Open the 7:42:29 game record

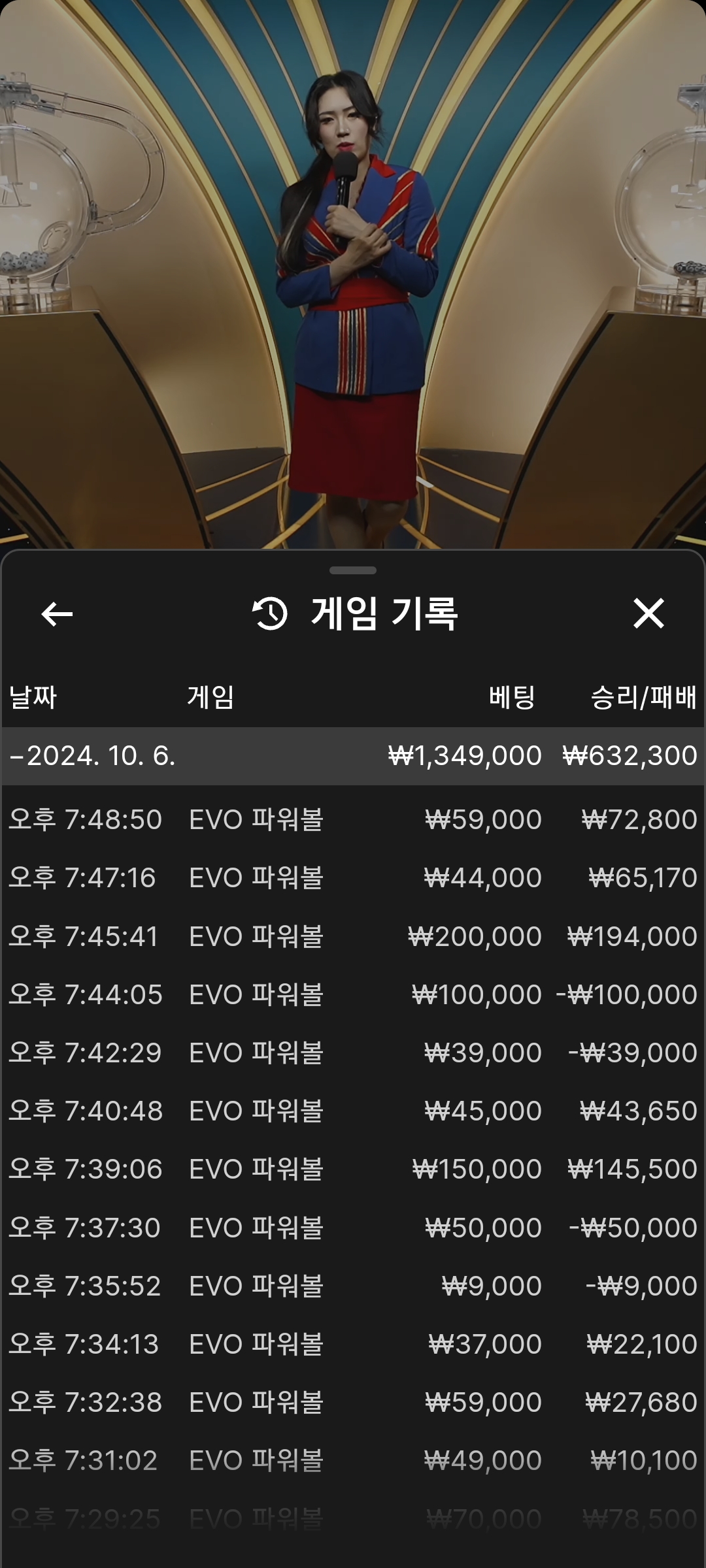[x=353, y=1053]
